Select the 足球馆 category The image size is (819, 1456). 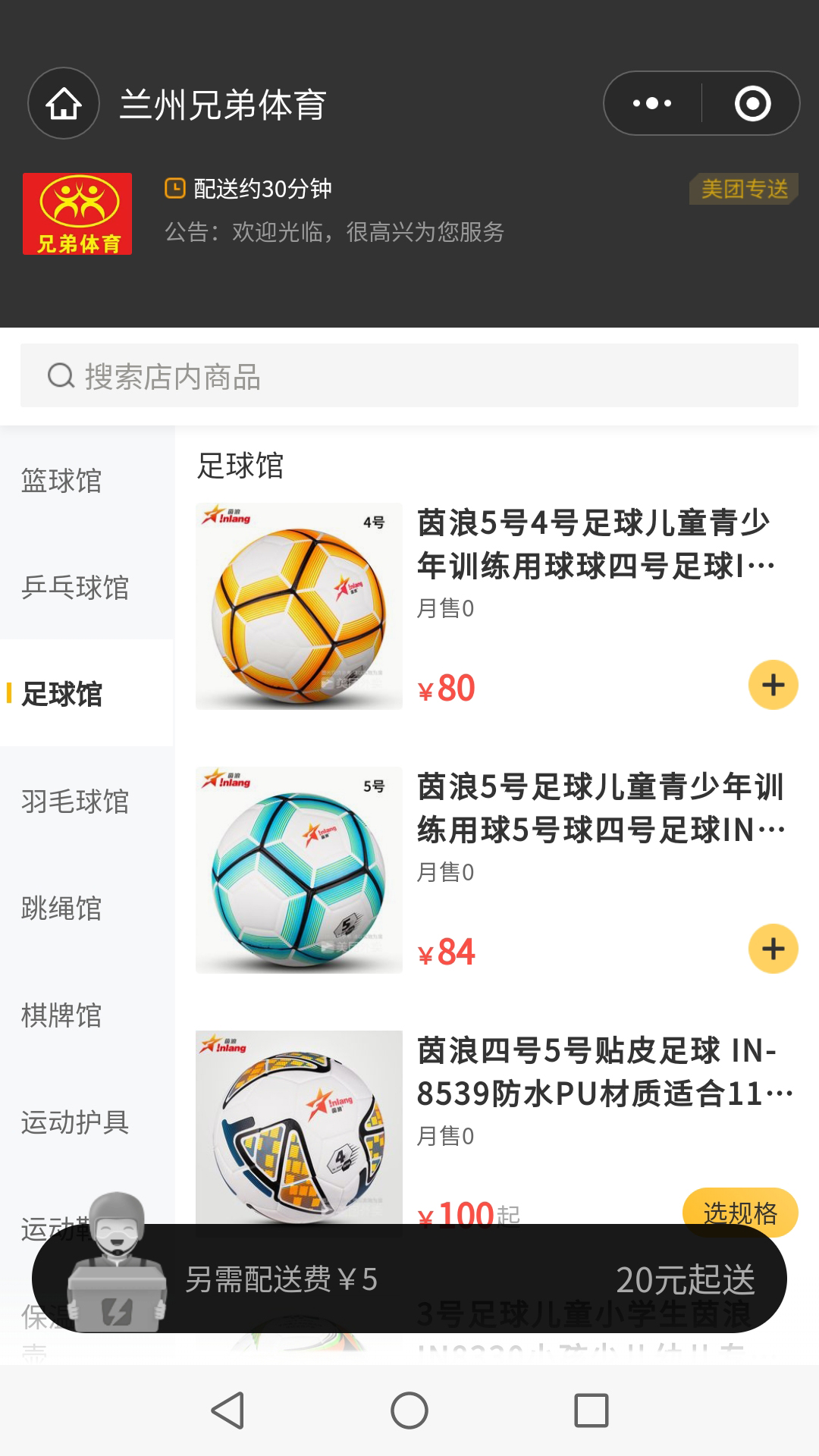point(62,694)
